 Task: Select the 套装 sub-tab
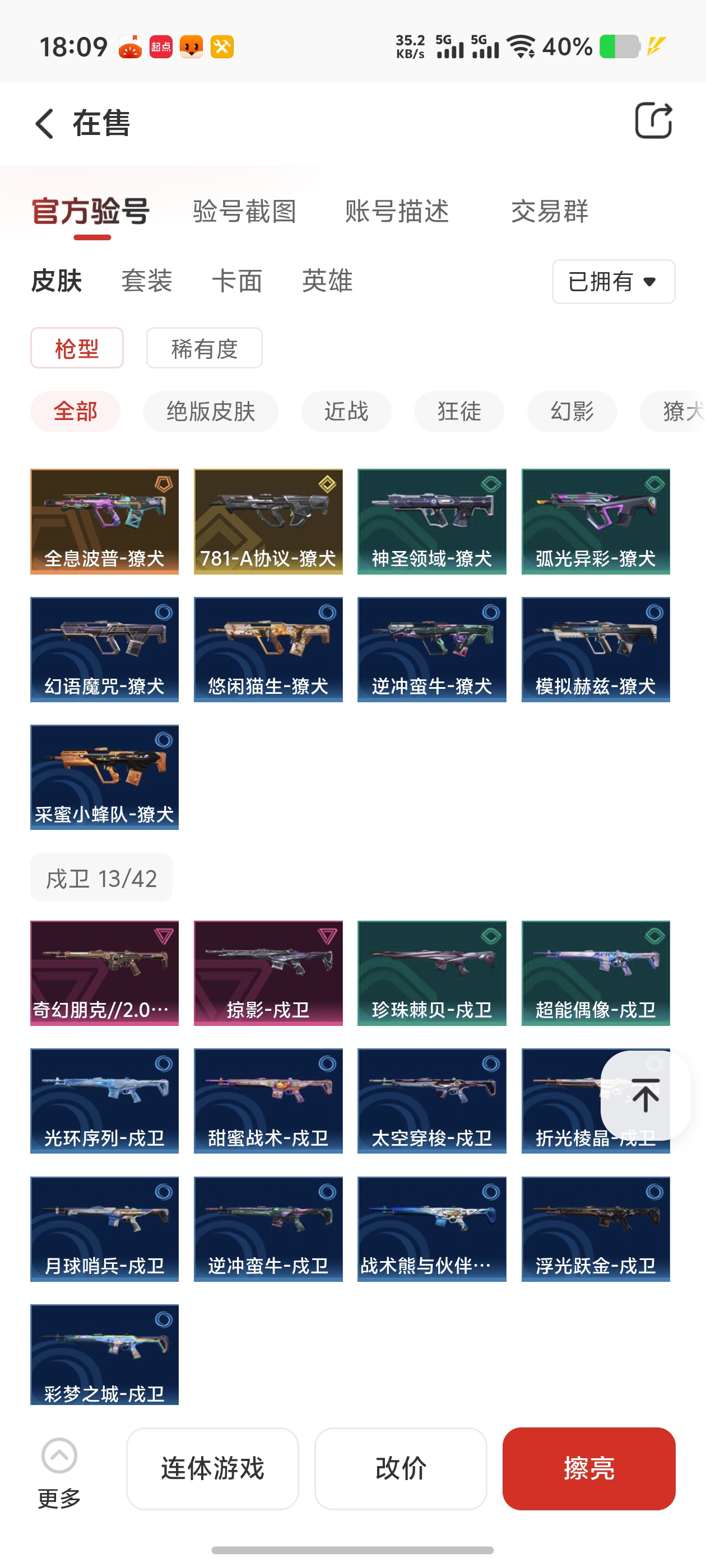pos(147,281)
